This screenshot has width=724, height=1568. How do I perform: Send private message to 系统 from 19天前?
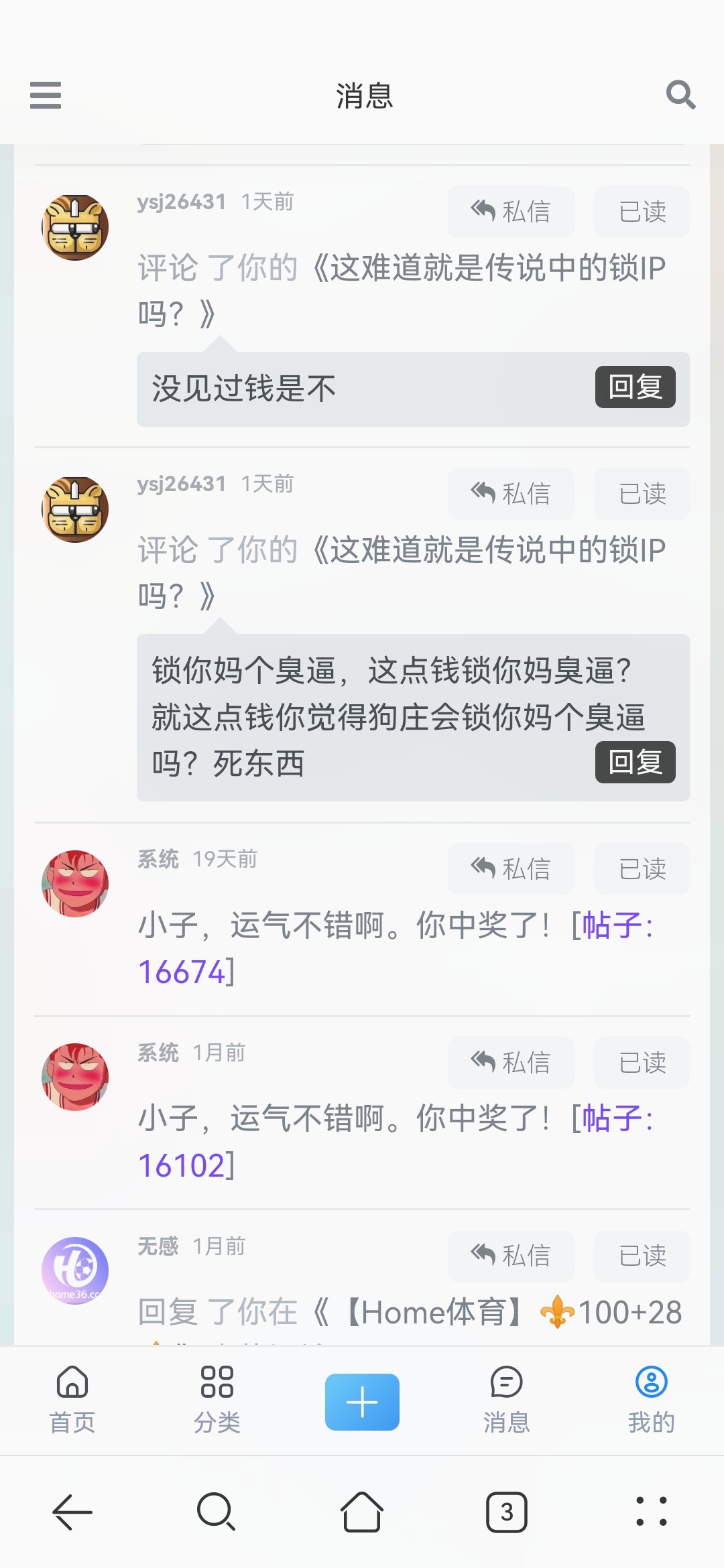(x=511, y=869)
